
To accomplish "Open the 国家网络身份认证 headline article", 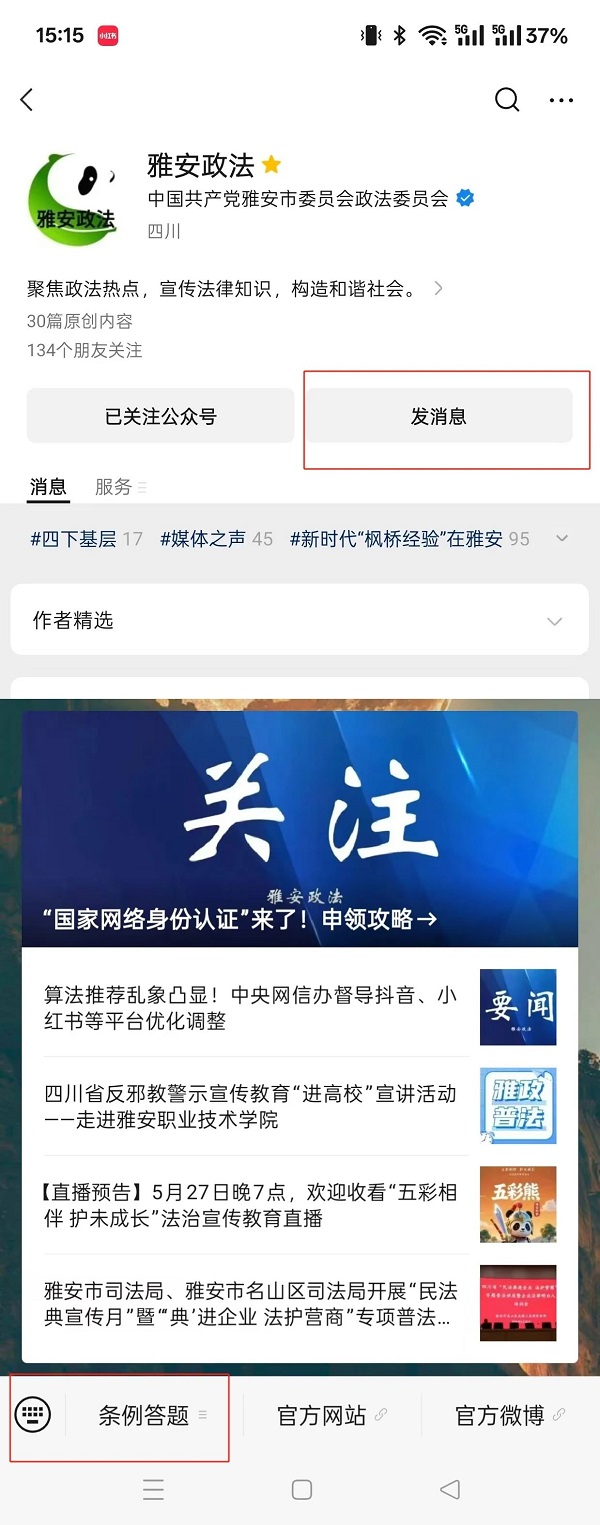I will pyautogui.click(x=300, y=830).
